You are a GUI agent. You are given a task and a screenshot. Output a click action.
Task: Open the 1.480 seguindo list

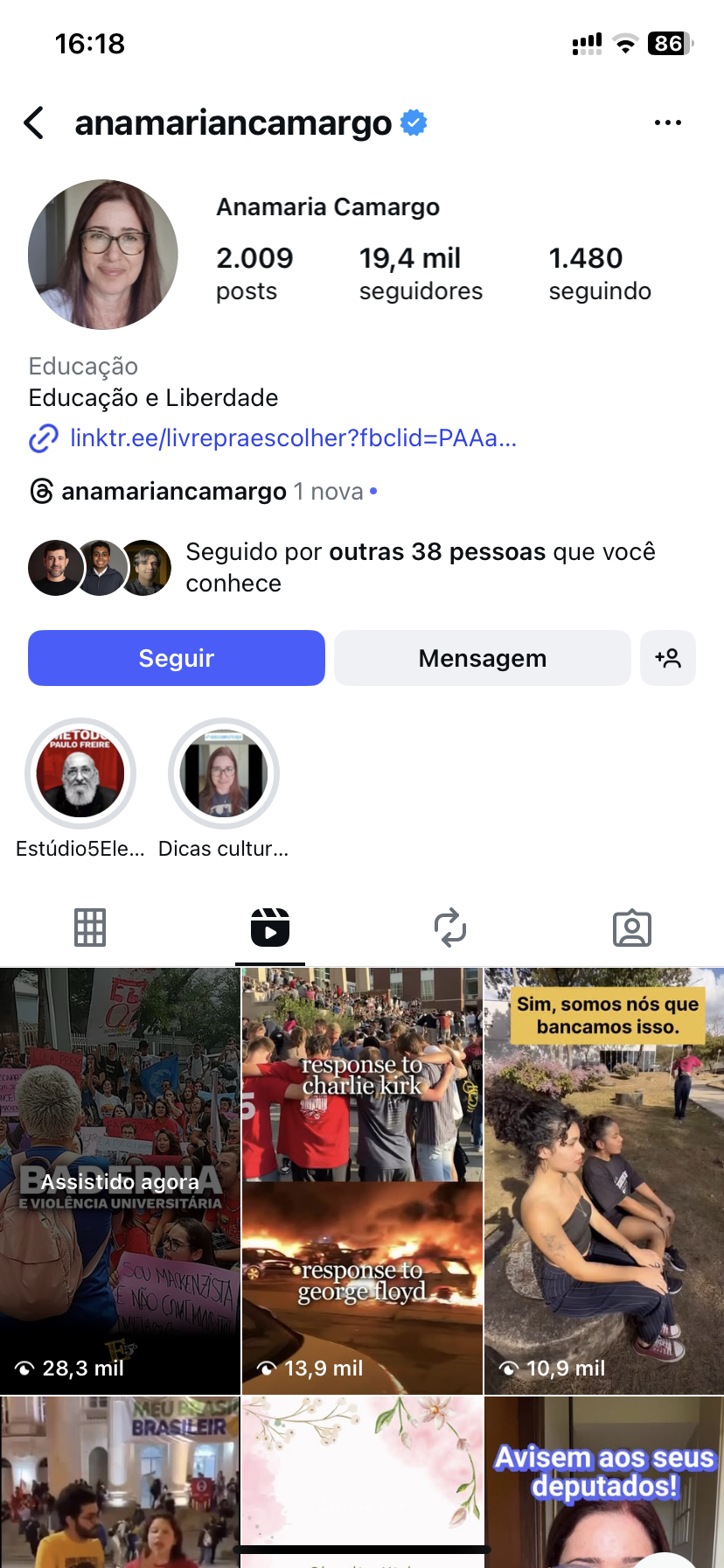coord(599,273)
